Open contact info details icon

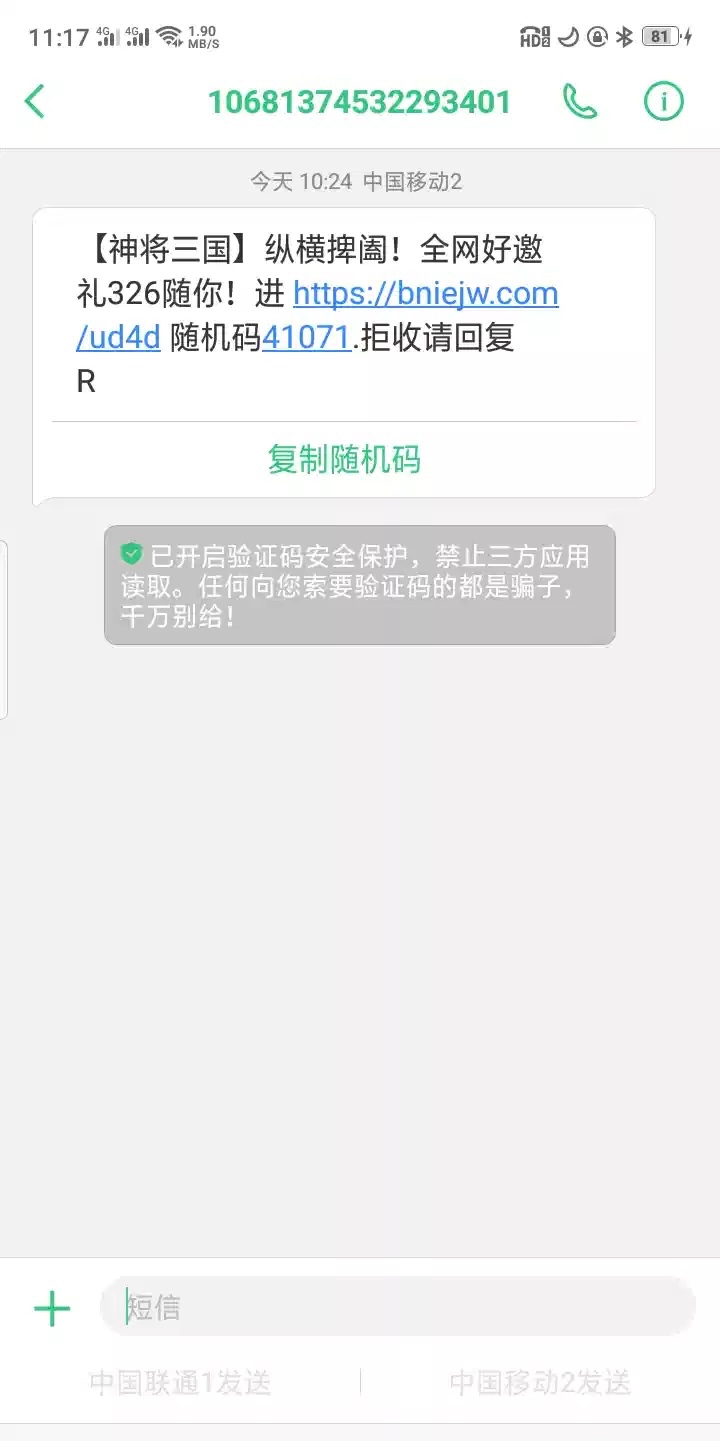point(663,102)
